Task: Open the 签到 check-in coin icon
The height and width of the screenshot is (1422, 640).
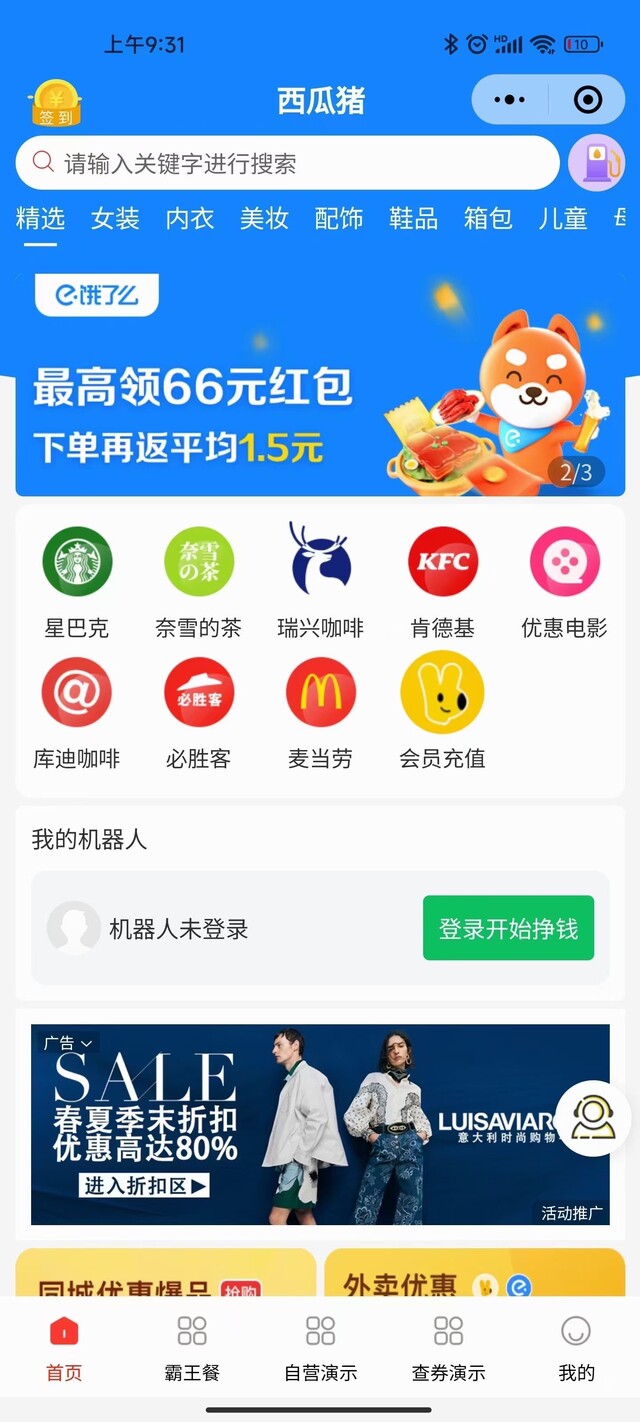Action: 56,103
